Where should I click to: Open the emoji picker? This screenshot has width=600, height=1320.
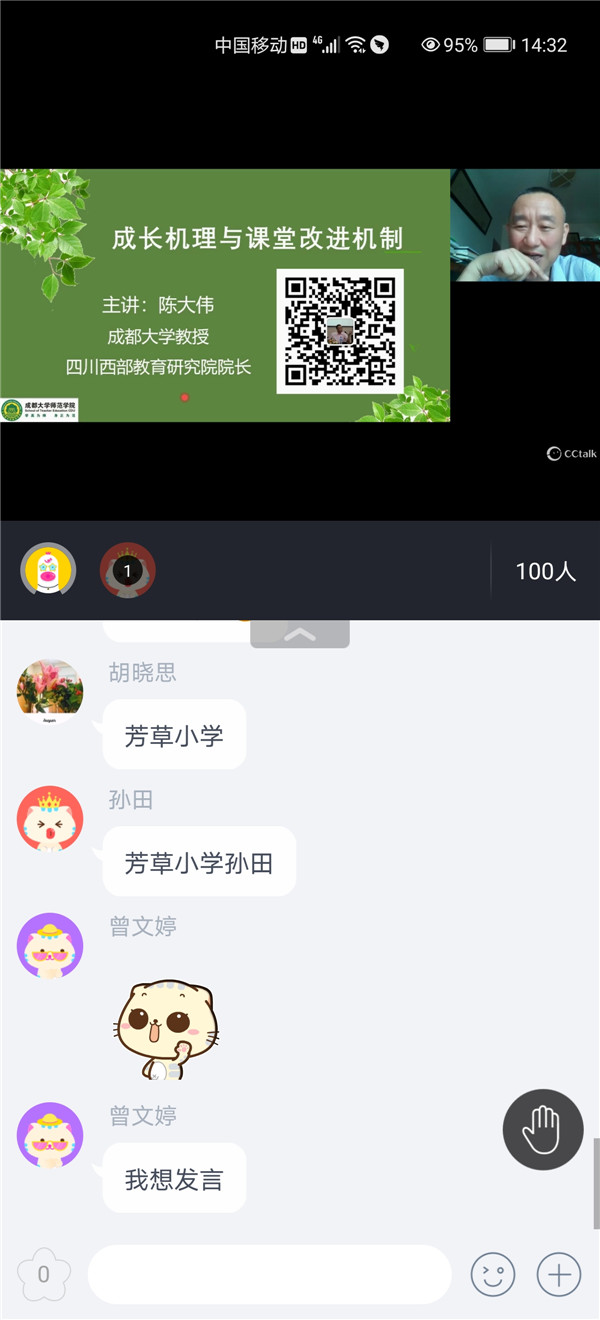point(493,1275)
